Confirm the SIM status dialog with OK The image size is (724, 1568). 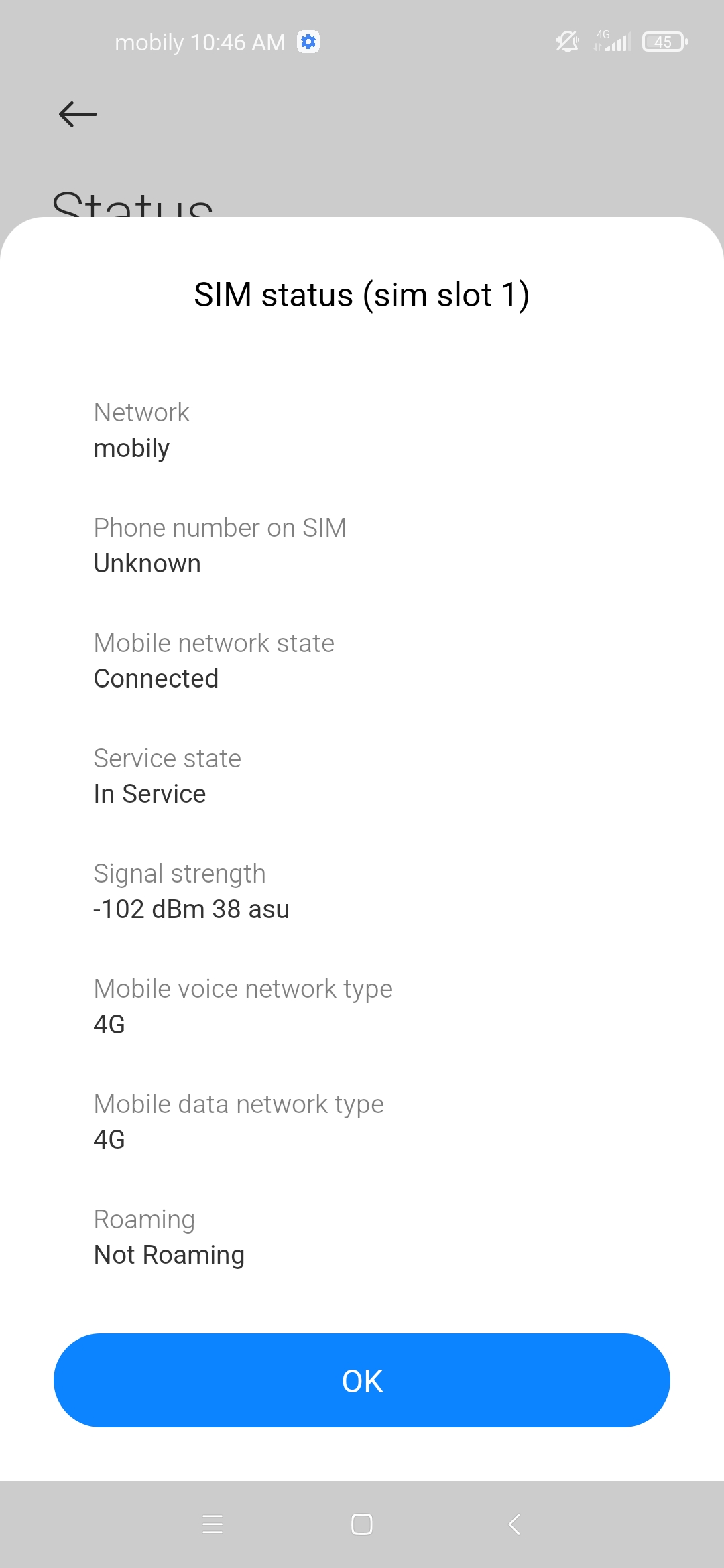coord(362,1380)
